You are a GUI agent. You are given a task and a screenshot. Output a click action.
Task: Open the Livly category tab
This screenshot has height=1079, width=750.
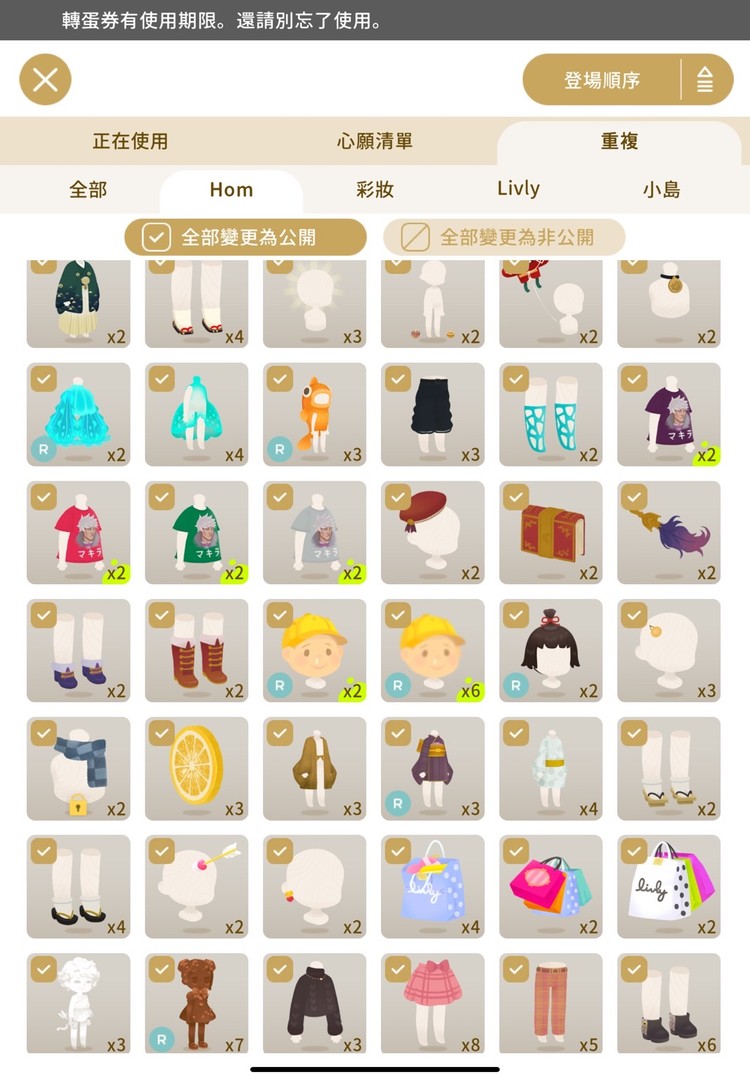click(x=518, y=188)
